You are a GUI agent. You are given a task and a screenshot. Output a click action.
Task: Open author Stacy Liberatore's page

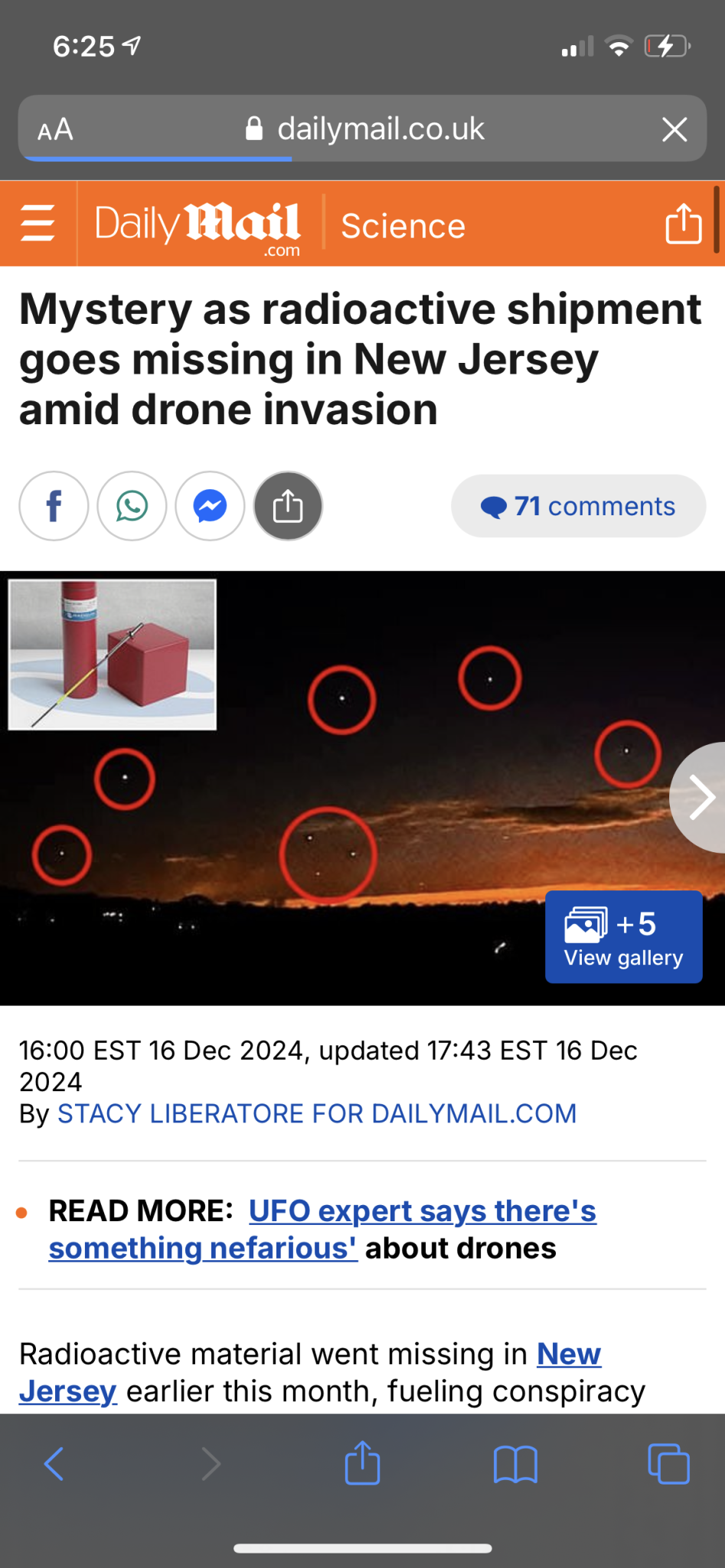click(316, 1113)
